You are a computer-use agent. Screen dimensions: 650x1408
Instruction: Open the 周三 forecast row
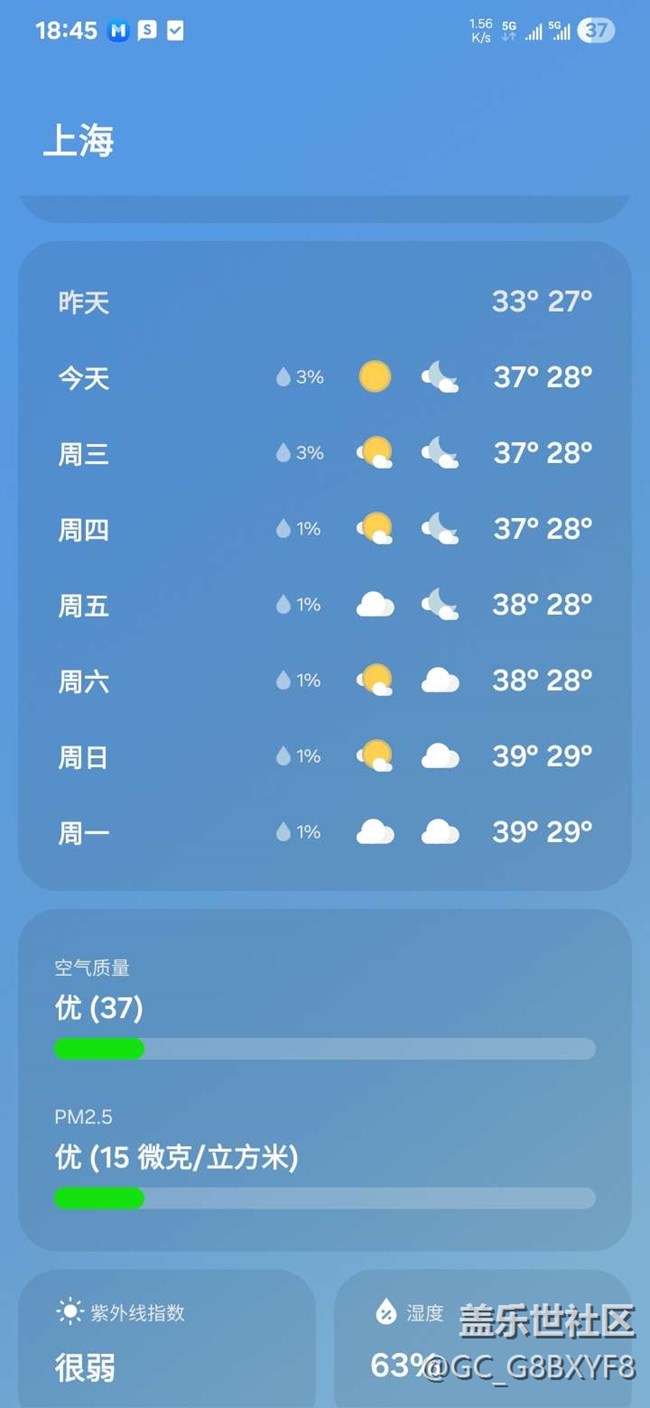coord(325,453)
